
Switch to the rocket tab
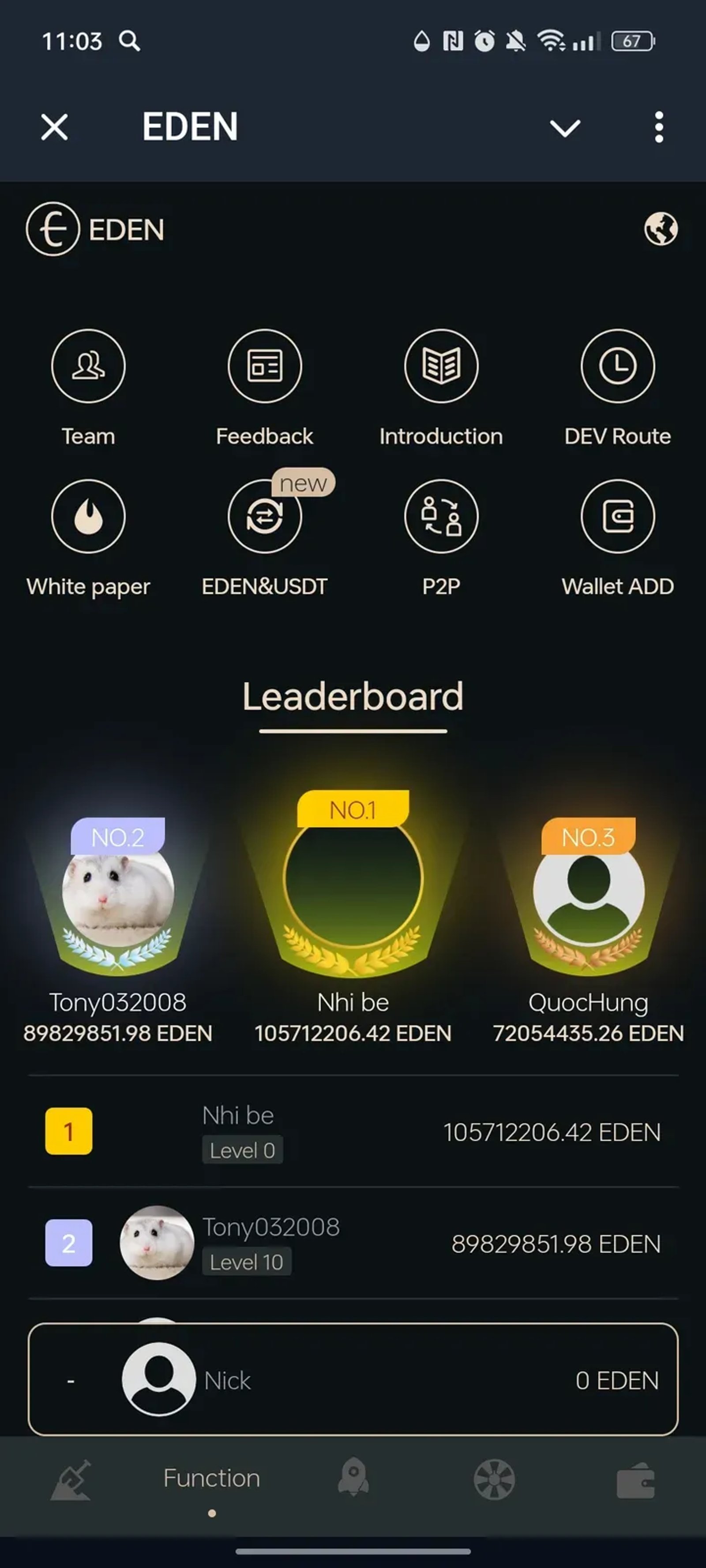353,1478
